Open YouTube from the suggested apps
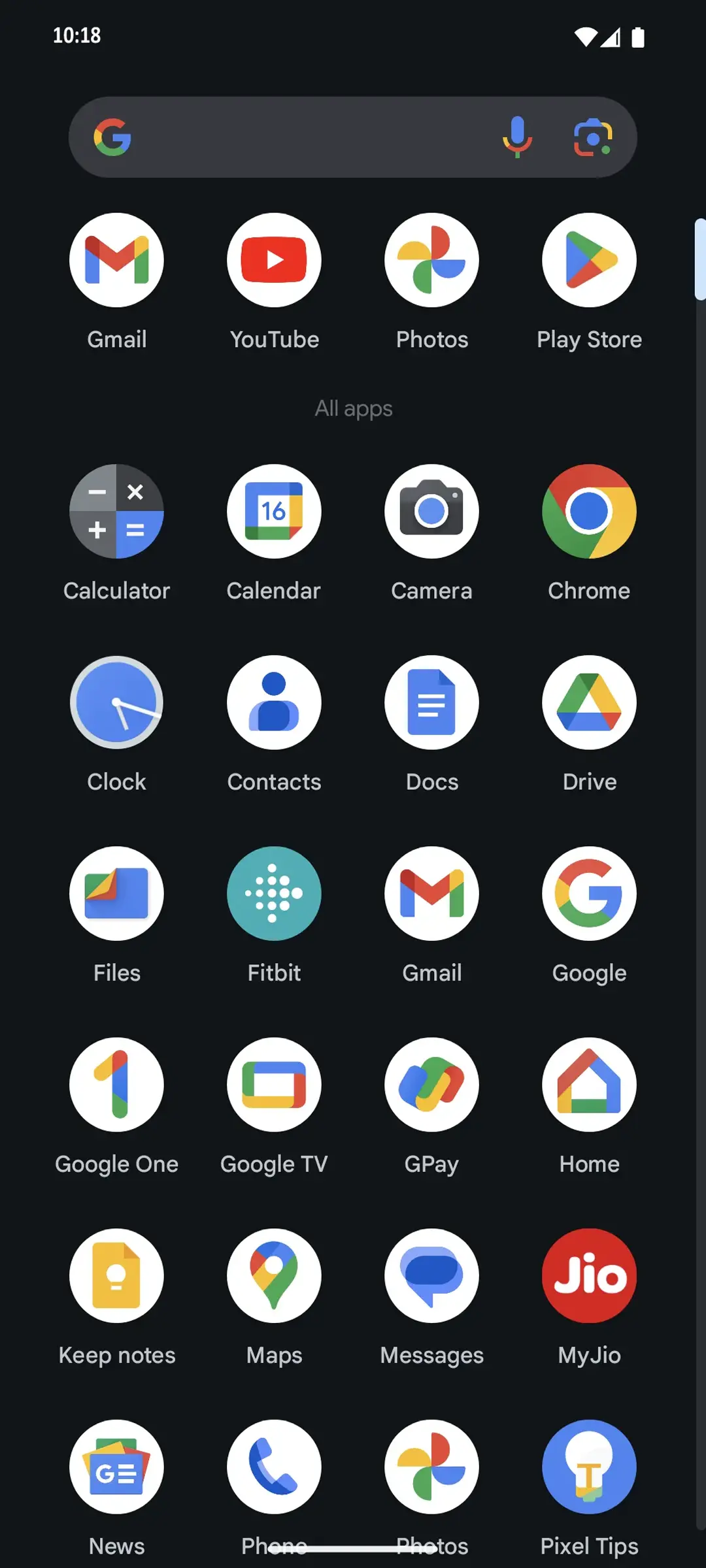Viewport: 706px width, 1568px height. 274,260
